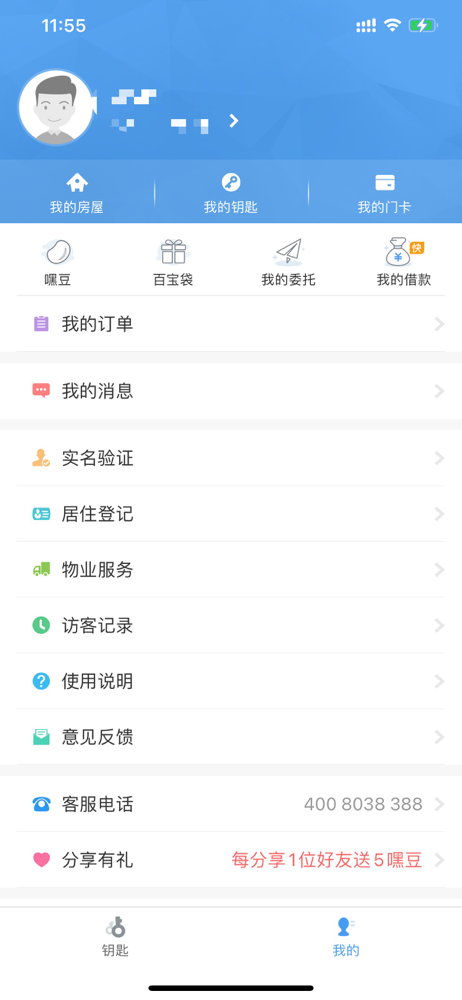
Task: Open 我的借款
Action: 404,263
